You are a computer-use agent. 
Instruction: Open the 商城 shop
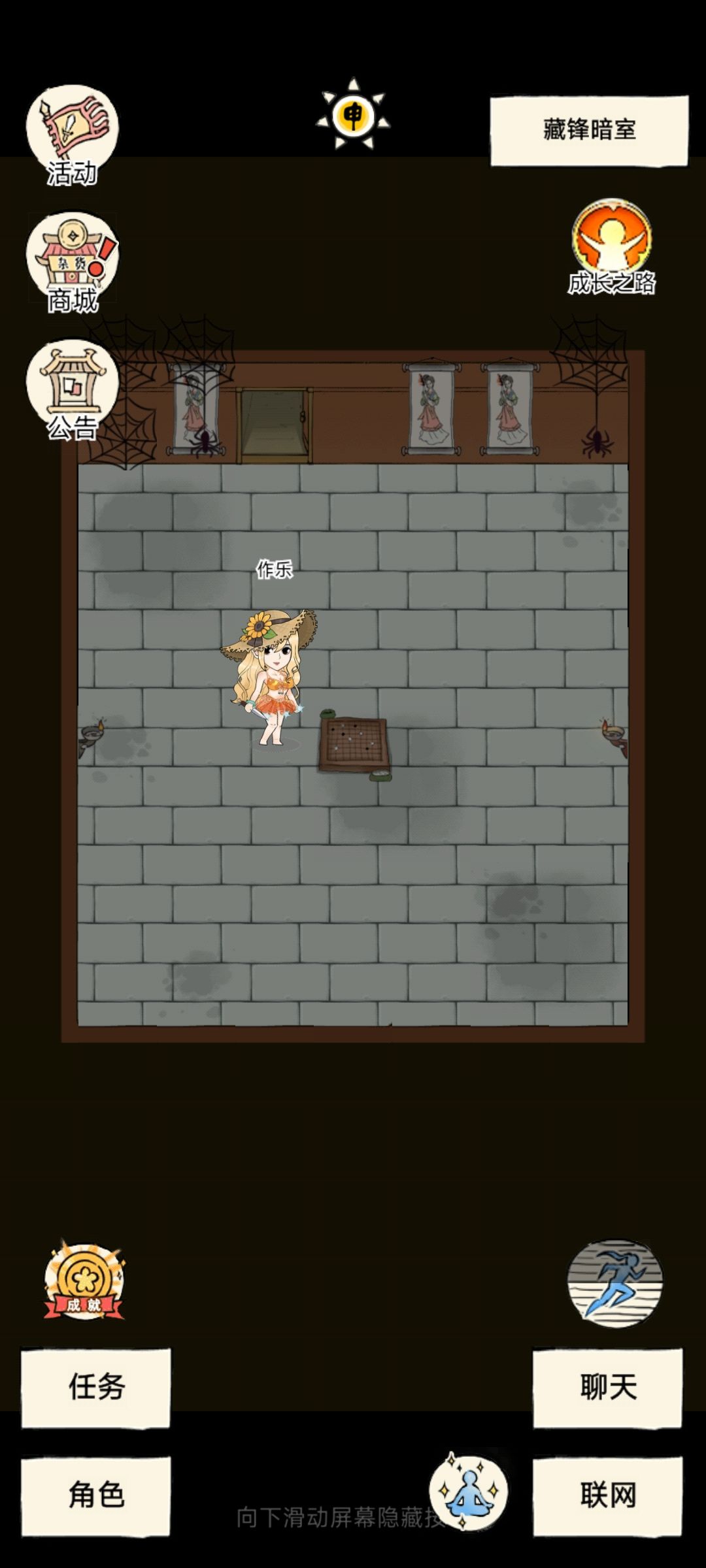pyautogui.click(x=72, y=262)
